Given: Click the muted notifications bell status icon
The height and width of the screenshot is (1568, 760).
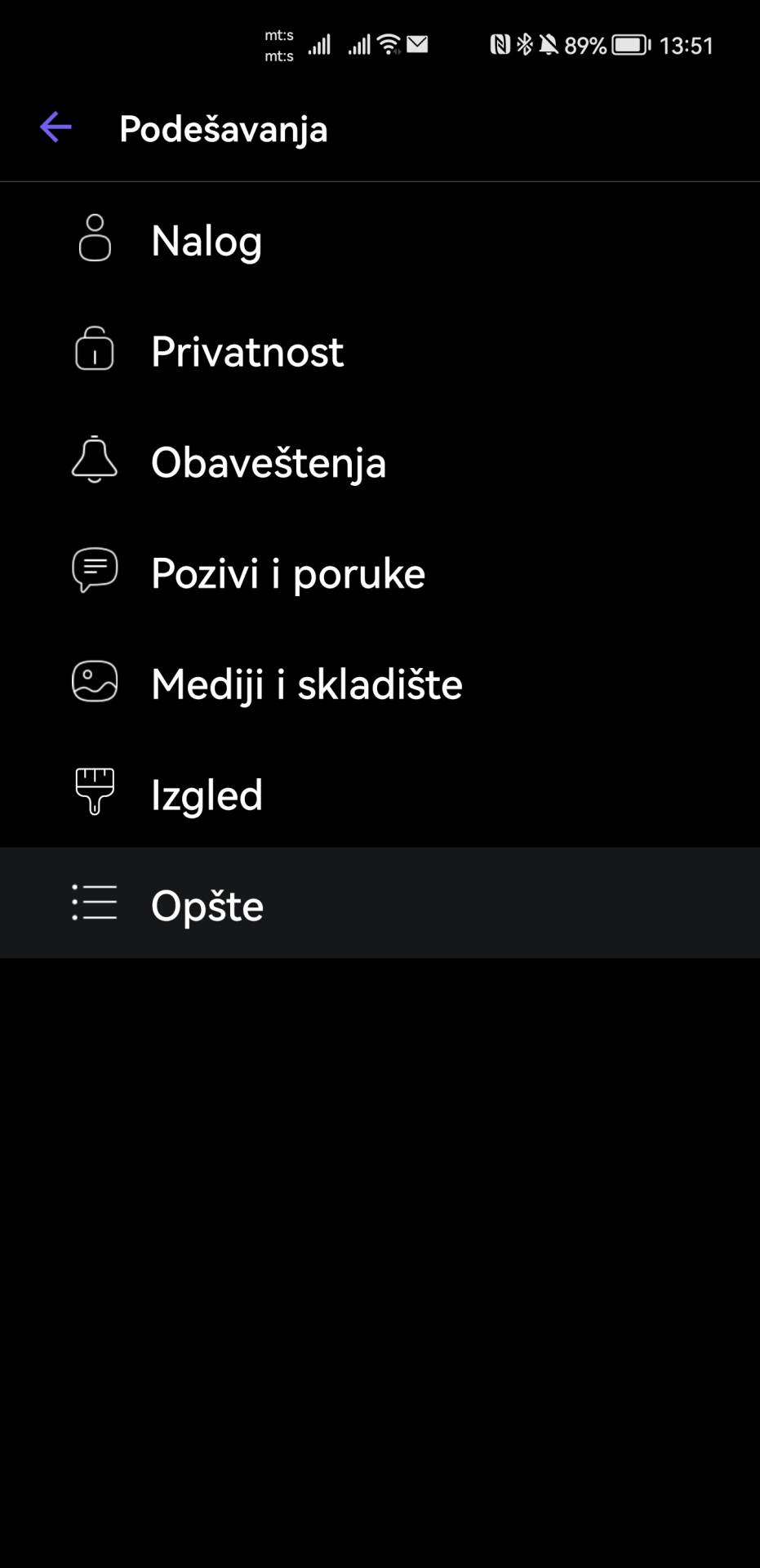Looking at the screenshot, I should click(550, 42).
